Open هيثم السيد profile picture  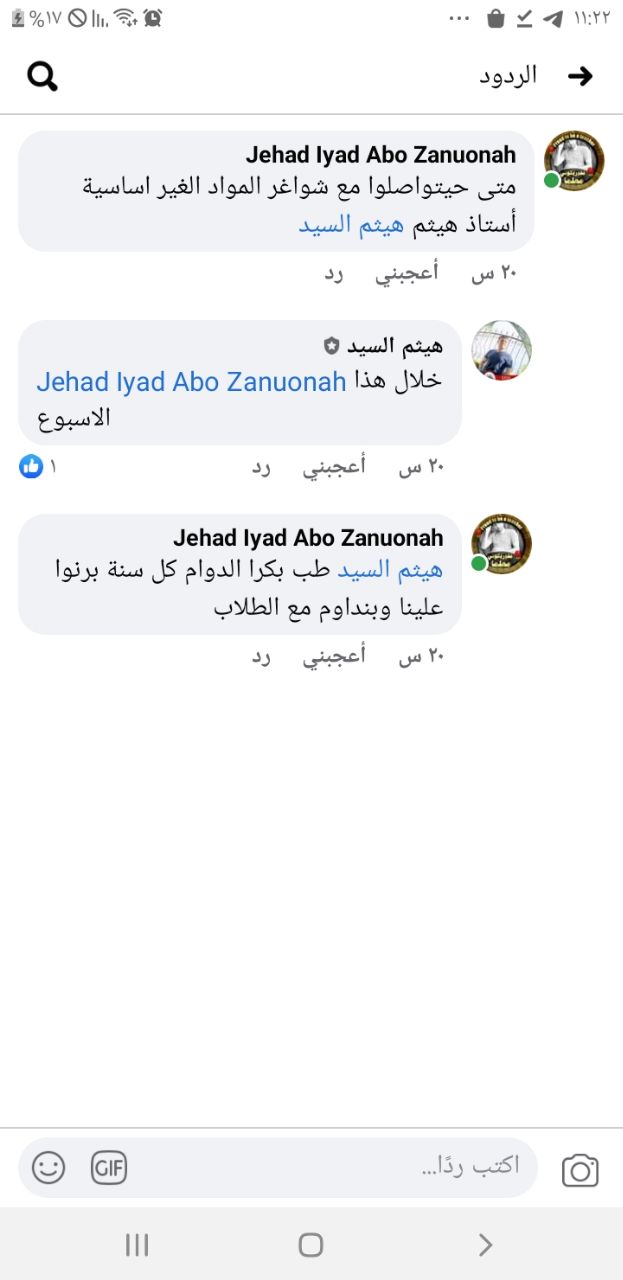pyautogui.click(x=501, y=351)
